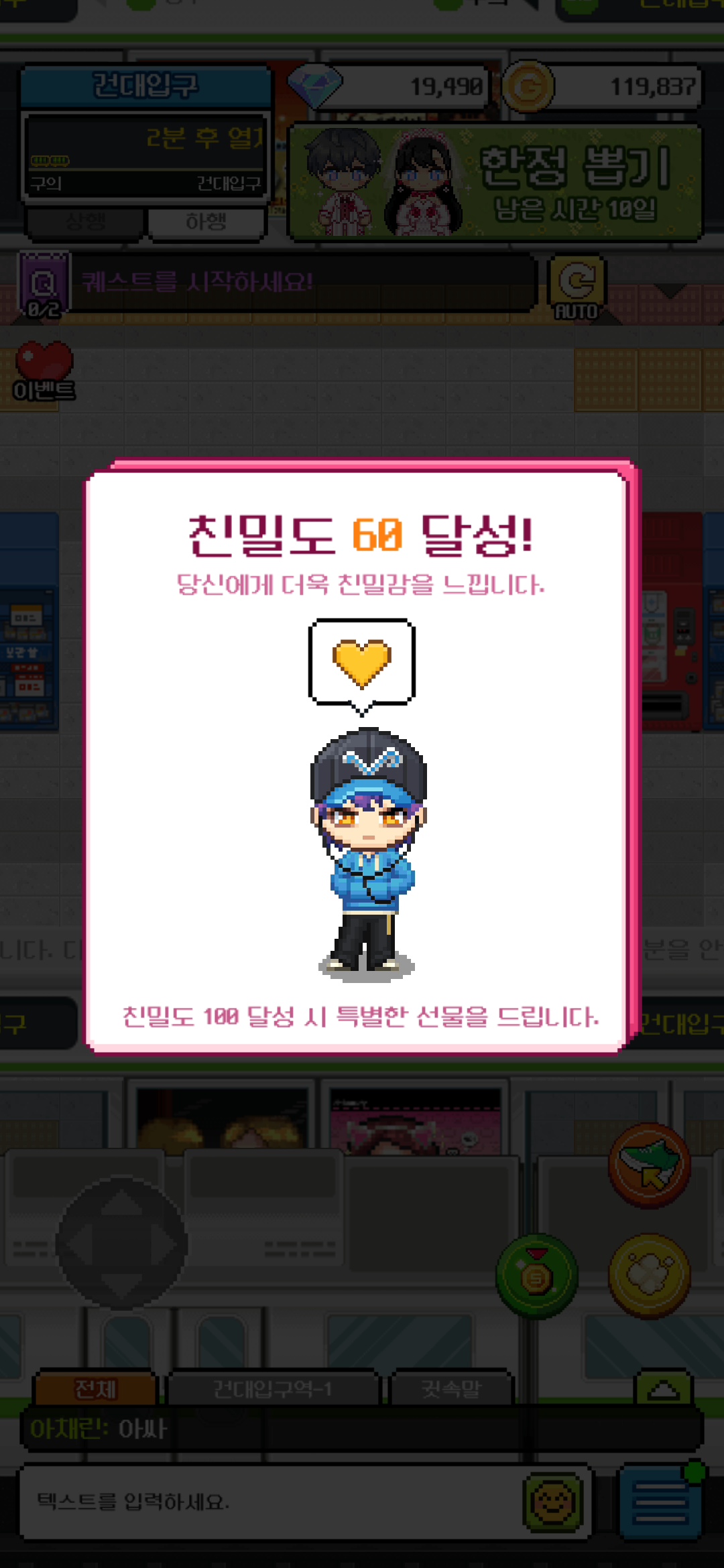Tap the sneaker dash action button
724x1568 pixels.
(x=649, y=1166)
